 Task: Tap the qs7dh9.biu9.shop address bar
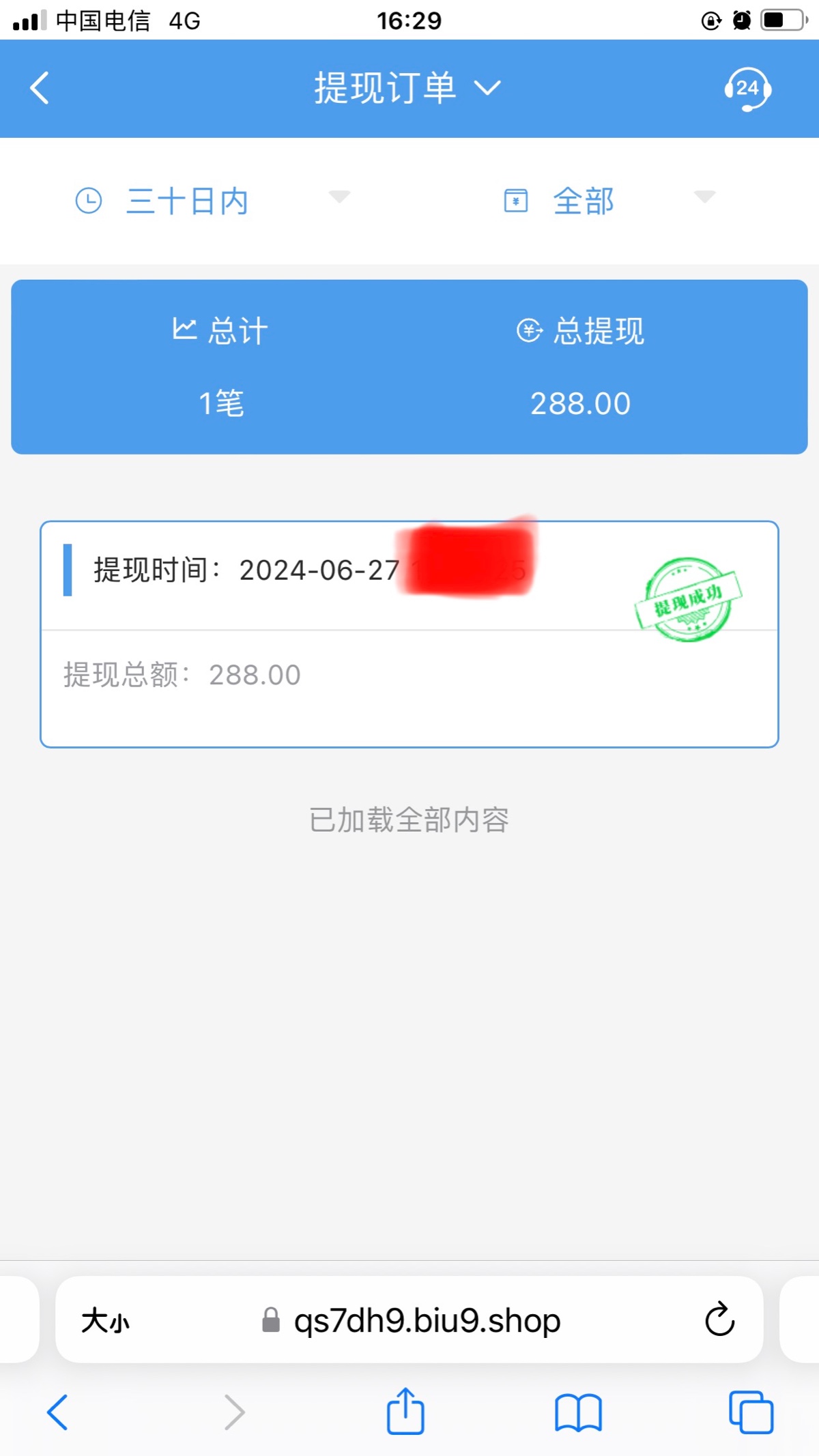(427, 1321)
